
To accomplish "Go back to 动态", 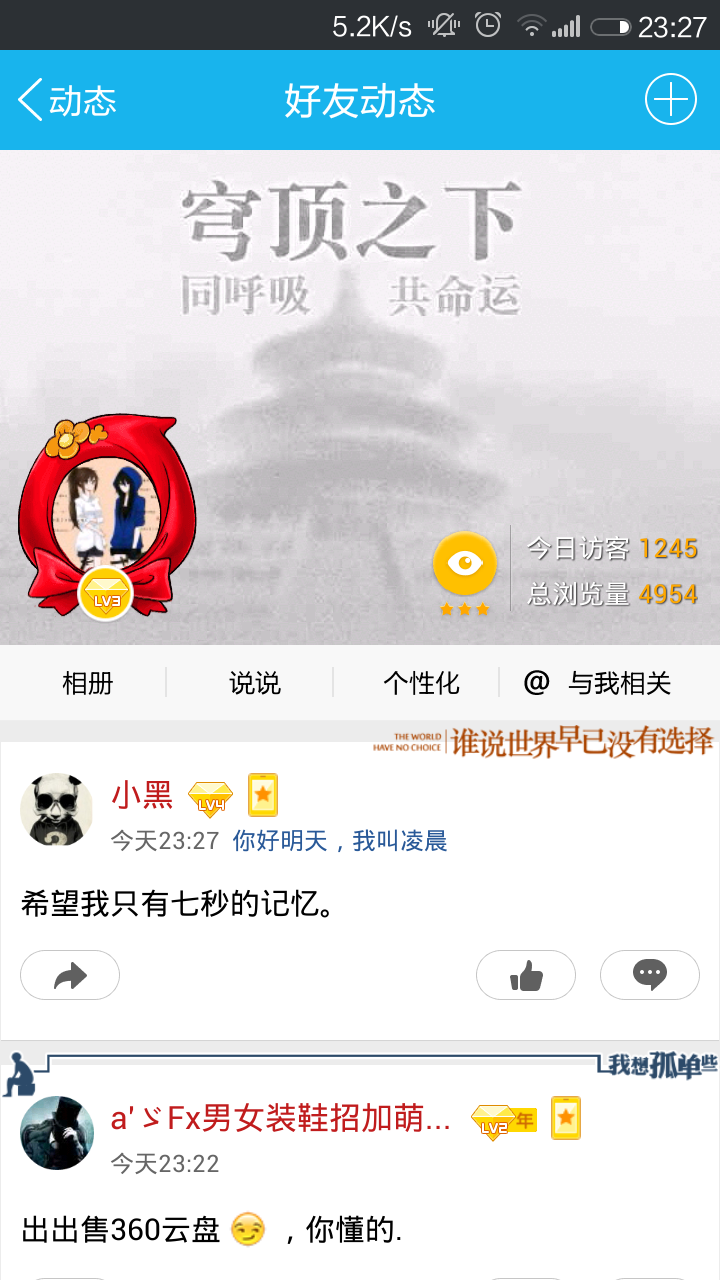I will tap(67, 101).
